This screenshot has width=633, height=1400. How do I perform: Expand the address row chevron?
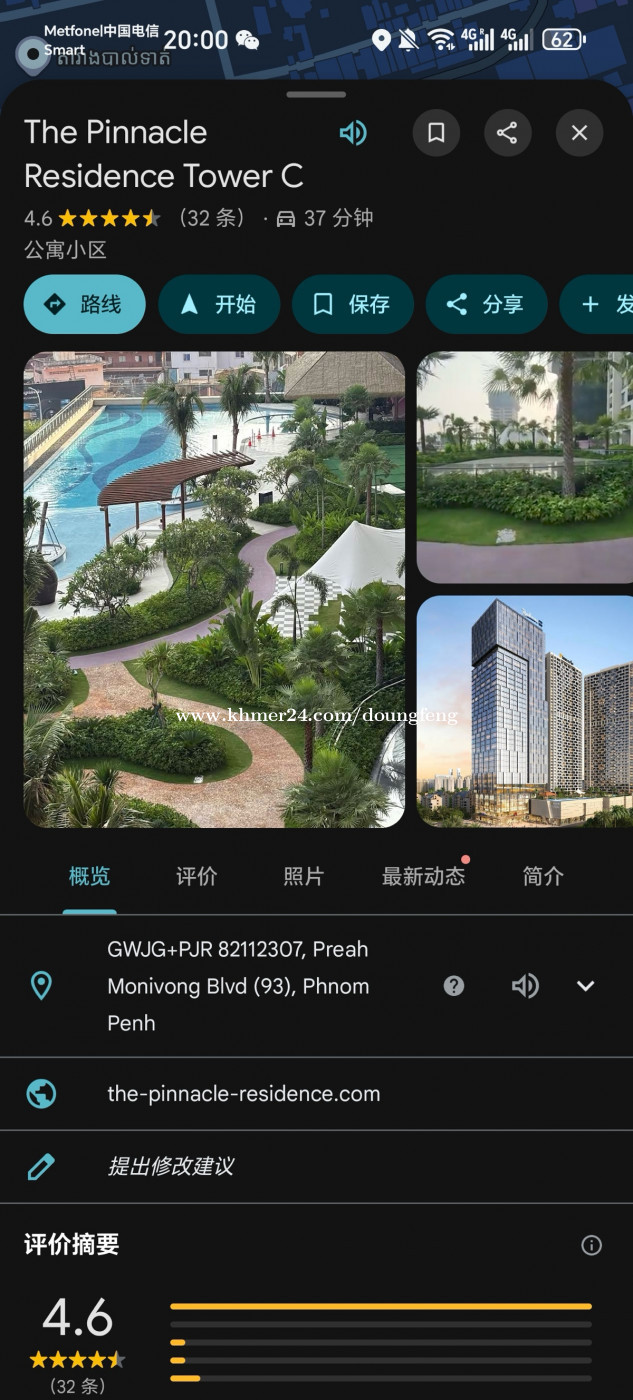[586, 986]
